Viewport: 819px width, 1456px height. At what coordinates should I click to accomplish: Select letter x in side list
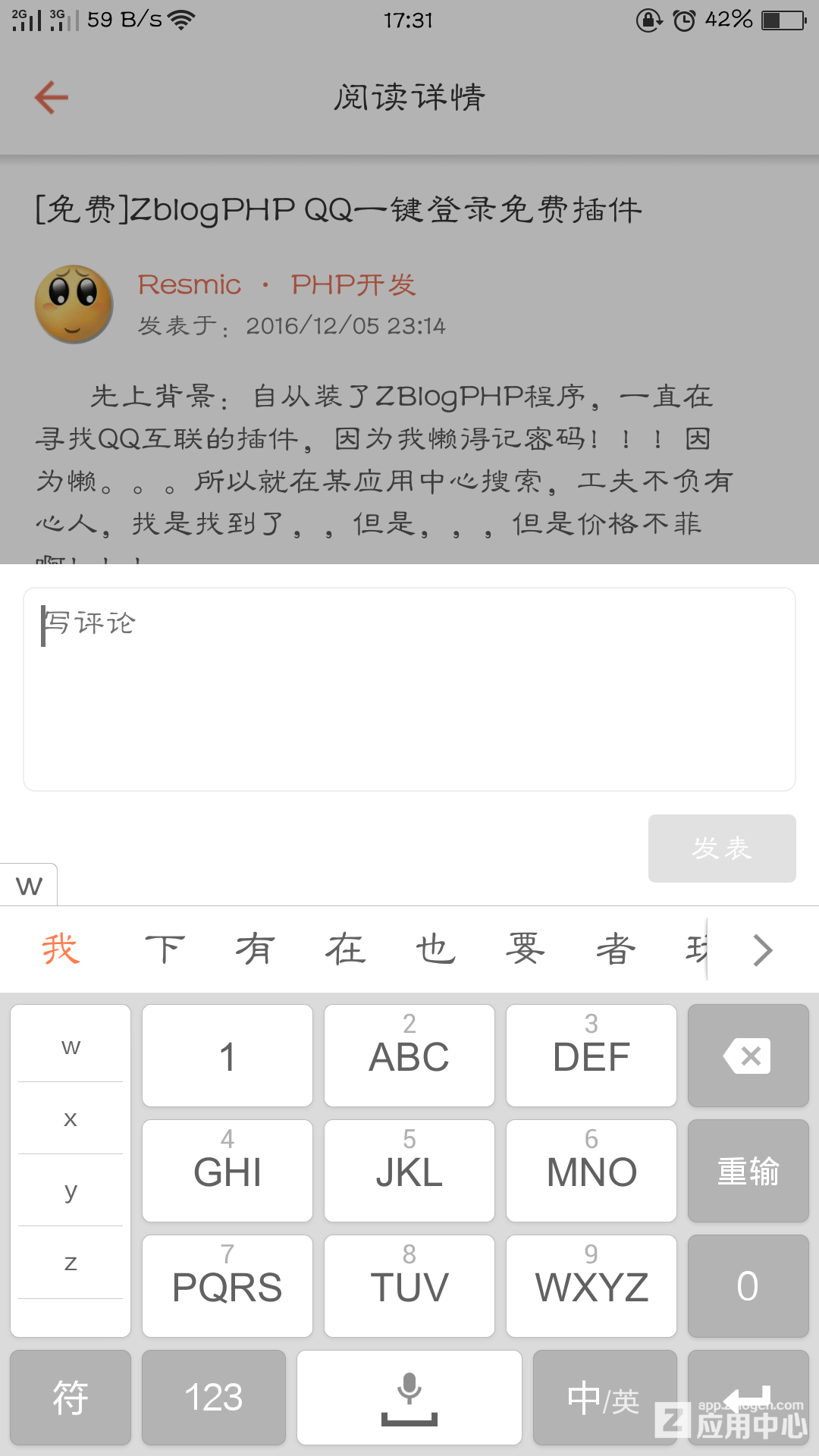pyautogui.click(x=71, y=1119)
